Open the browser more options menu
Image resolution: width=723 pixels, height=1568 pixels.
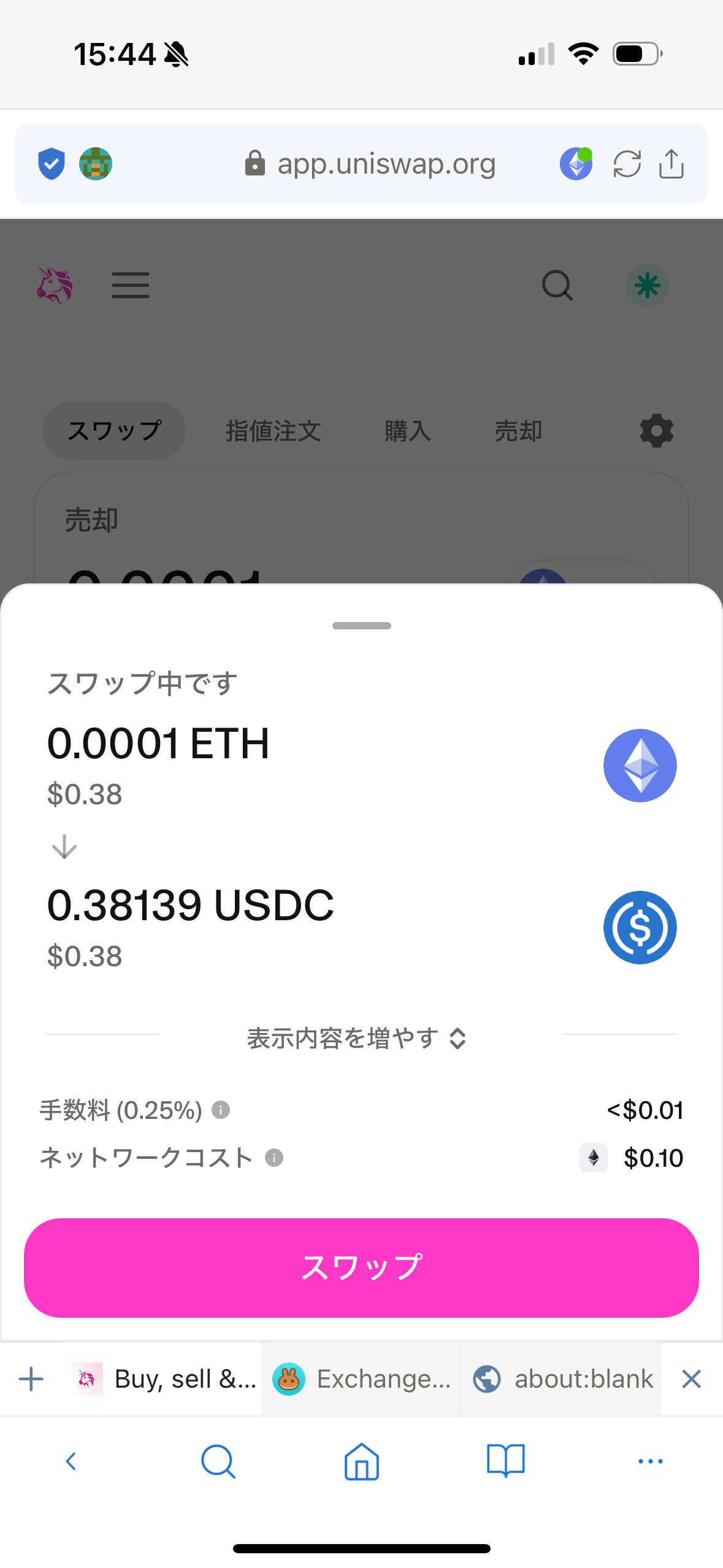point(650,1461)
